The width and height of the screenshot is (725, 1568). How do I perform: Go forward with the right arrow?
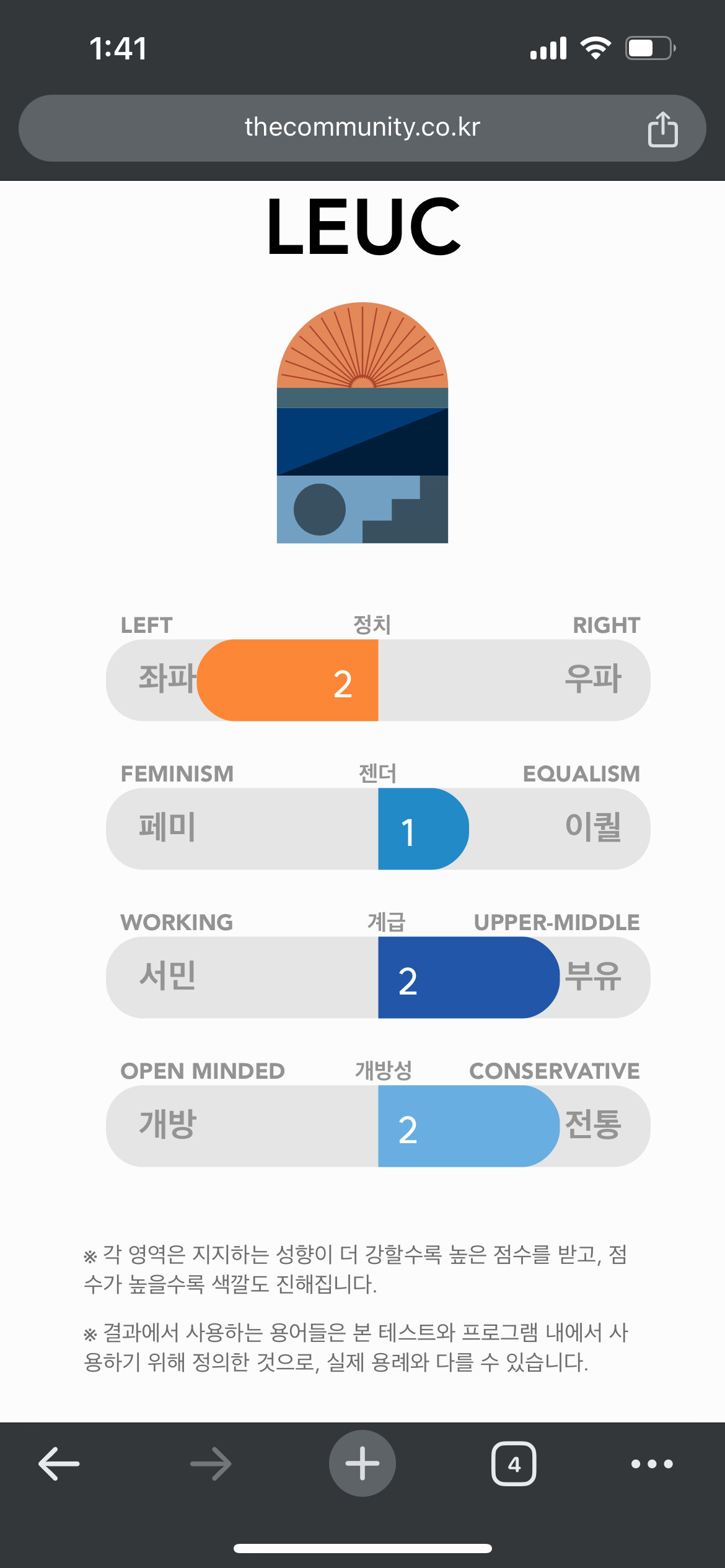(211, 1463)
